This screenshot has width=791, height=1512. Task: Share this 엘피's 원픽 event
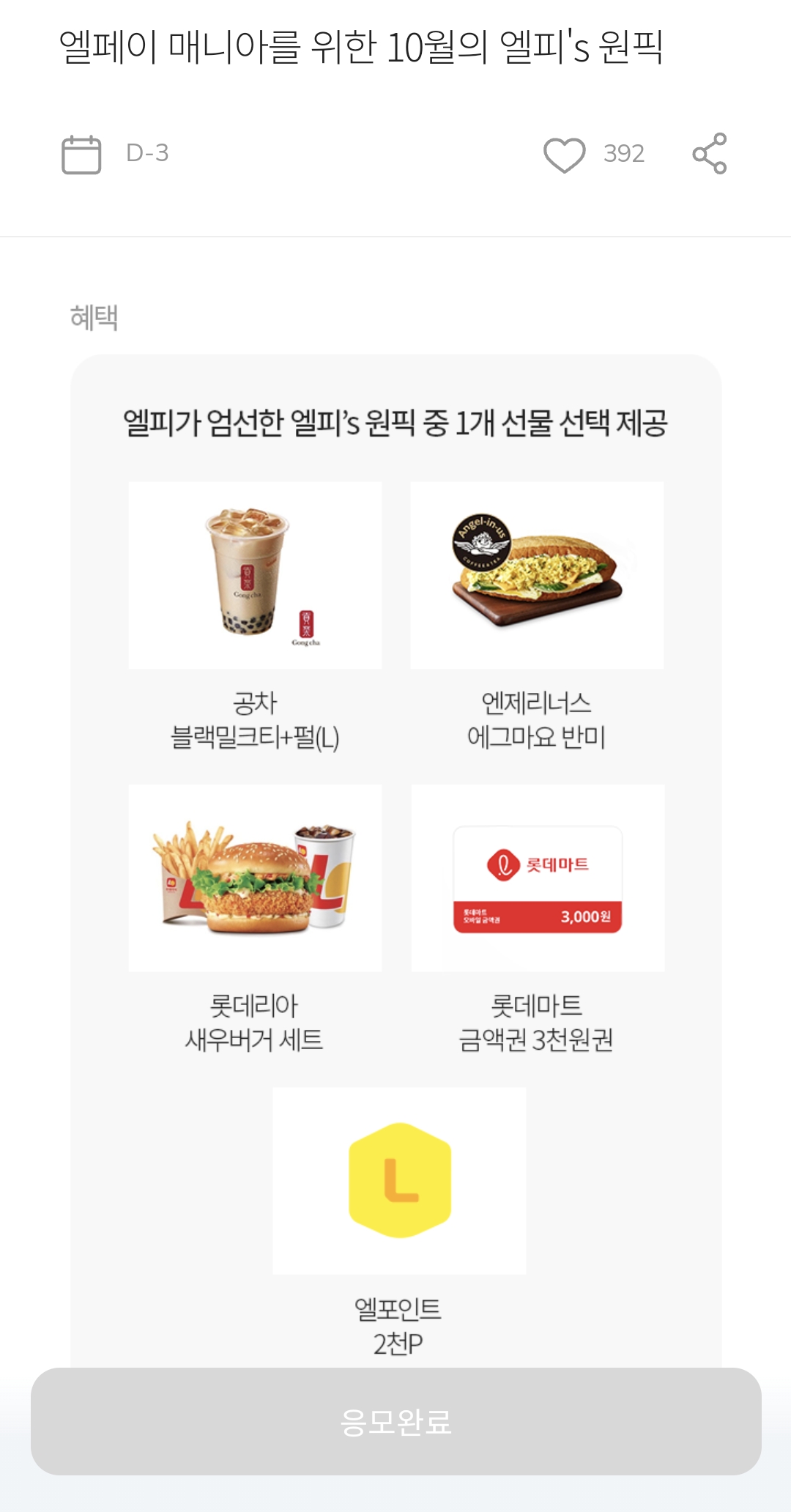tap(709, 154)
